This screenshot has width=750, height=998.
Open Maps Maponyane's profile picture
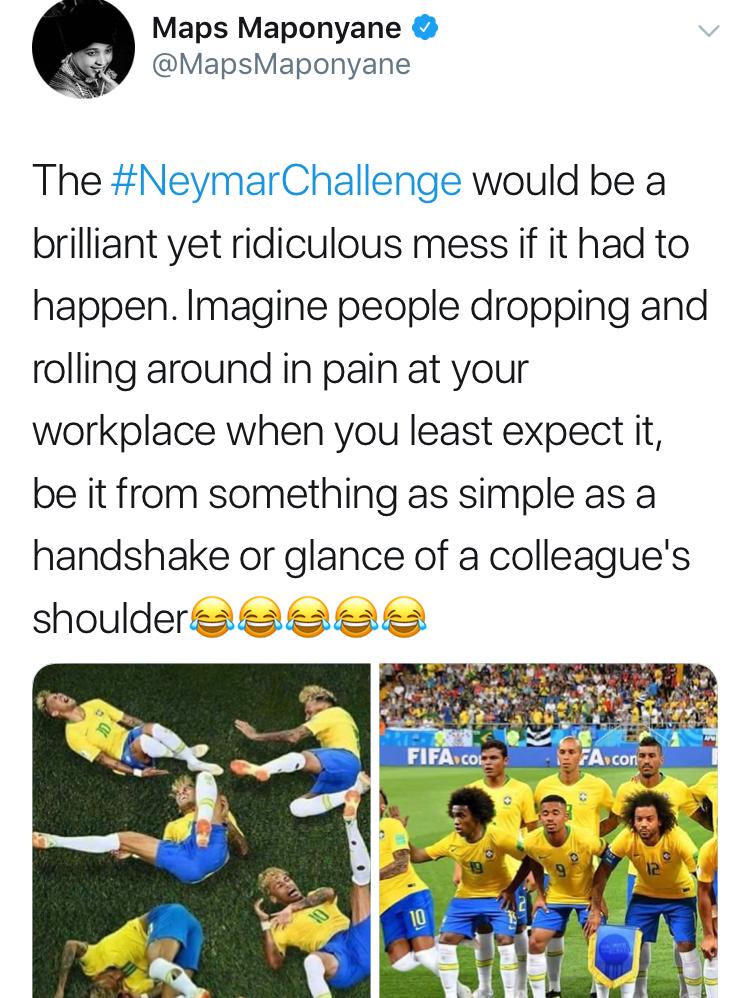83,48
